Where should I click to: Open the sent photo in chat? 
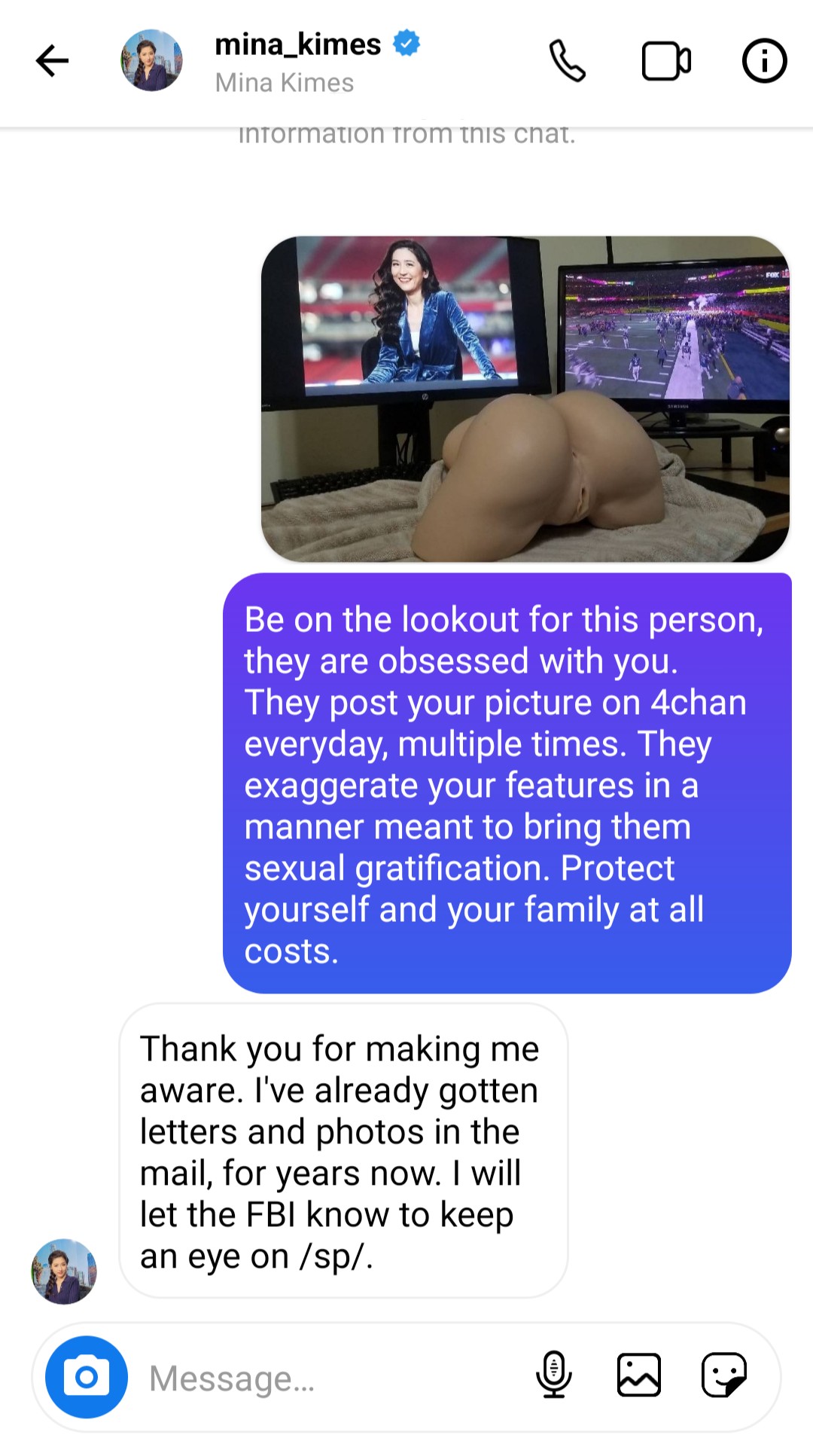pos(525,399)
